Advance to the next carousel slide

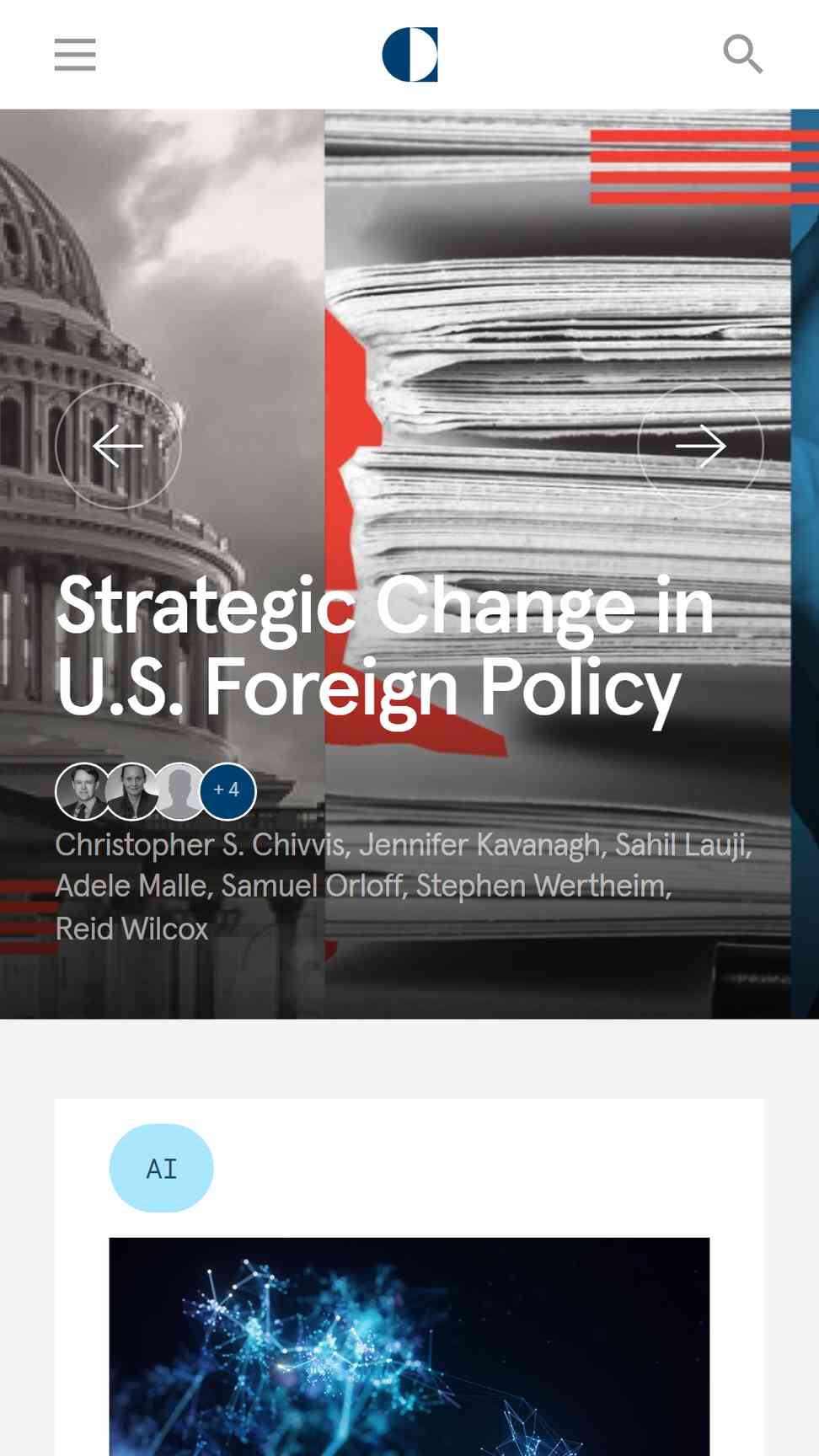coord(700,447)
